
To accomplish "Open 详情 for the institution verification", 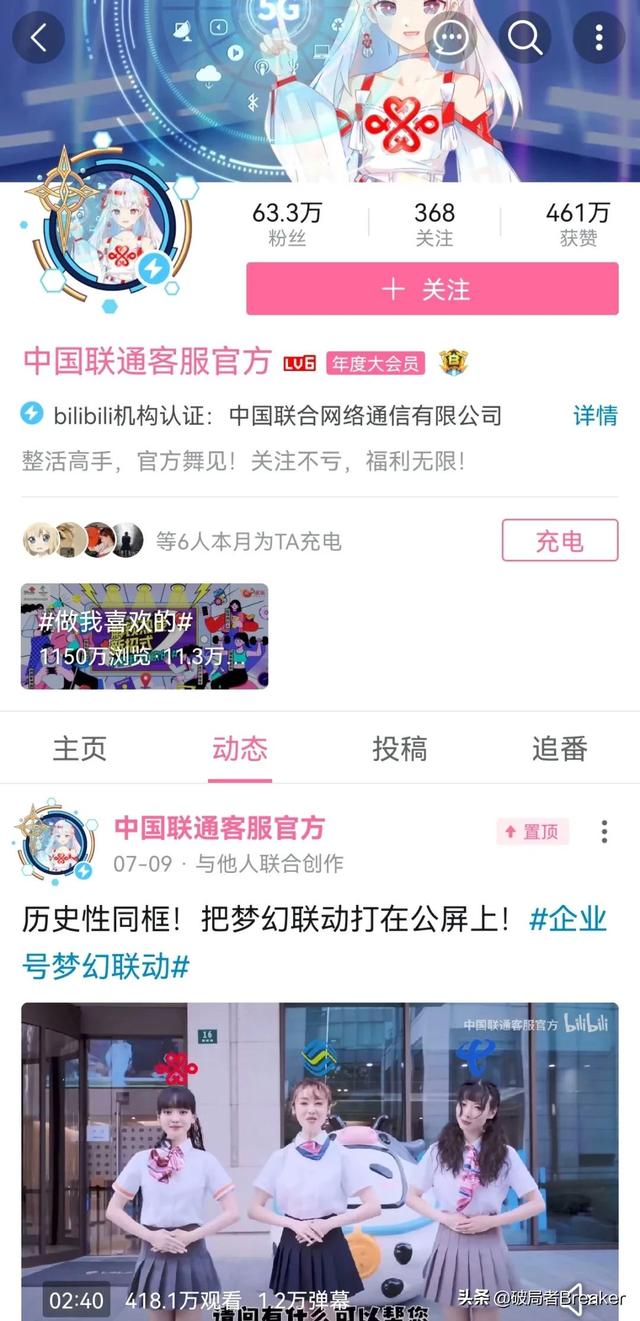I will pyautogui.click(x=595, y=415).
